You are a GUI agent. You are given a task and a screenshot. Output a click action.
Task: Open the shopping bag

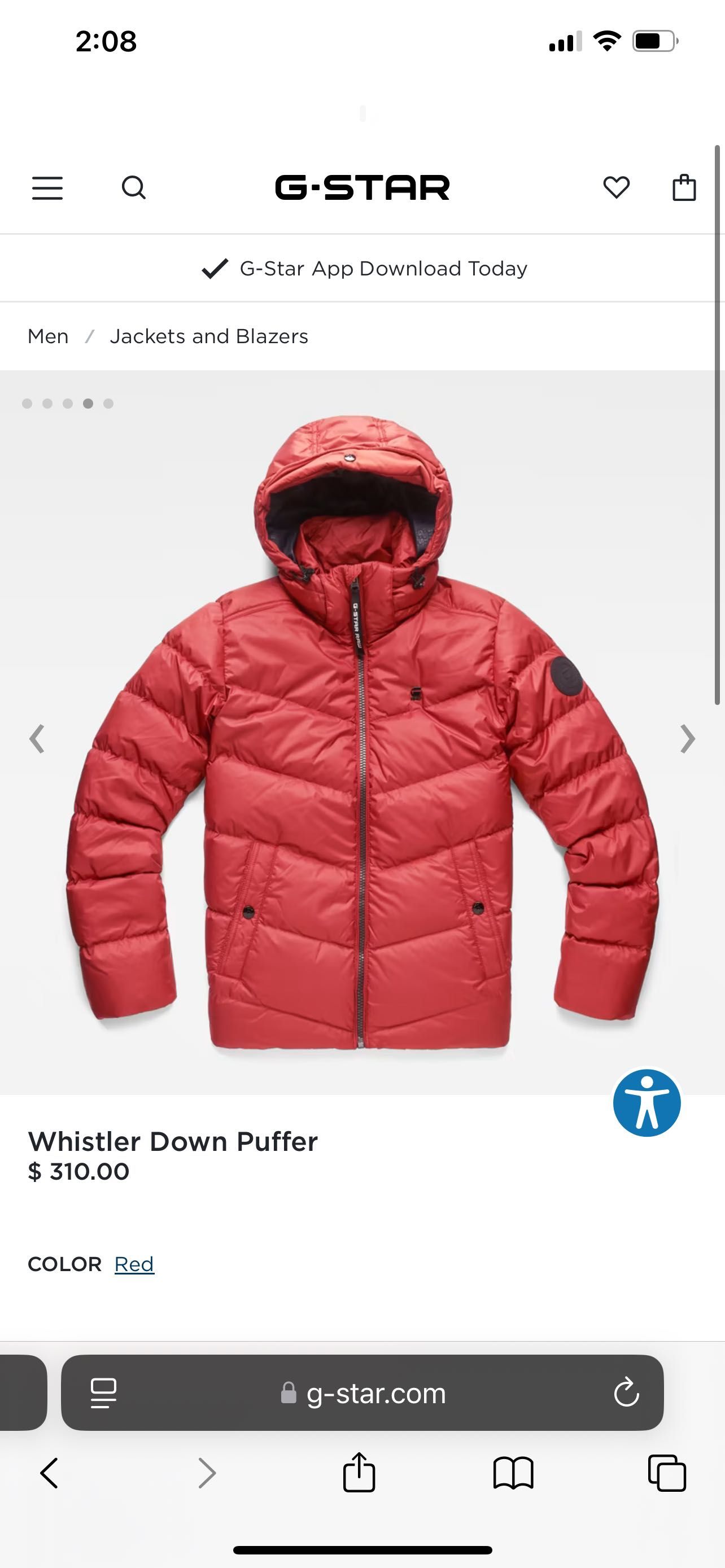684,187
